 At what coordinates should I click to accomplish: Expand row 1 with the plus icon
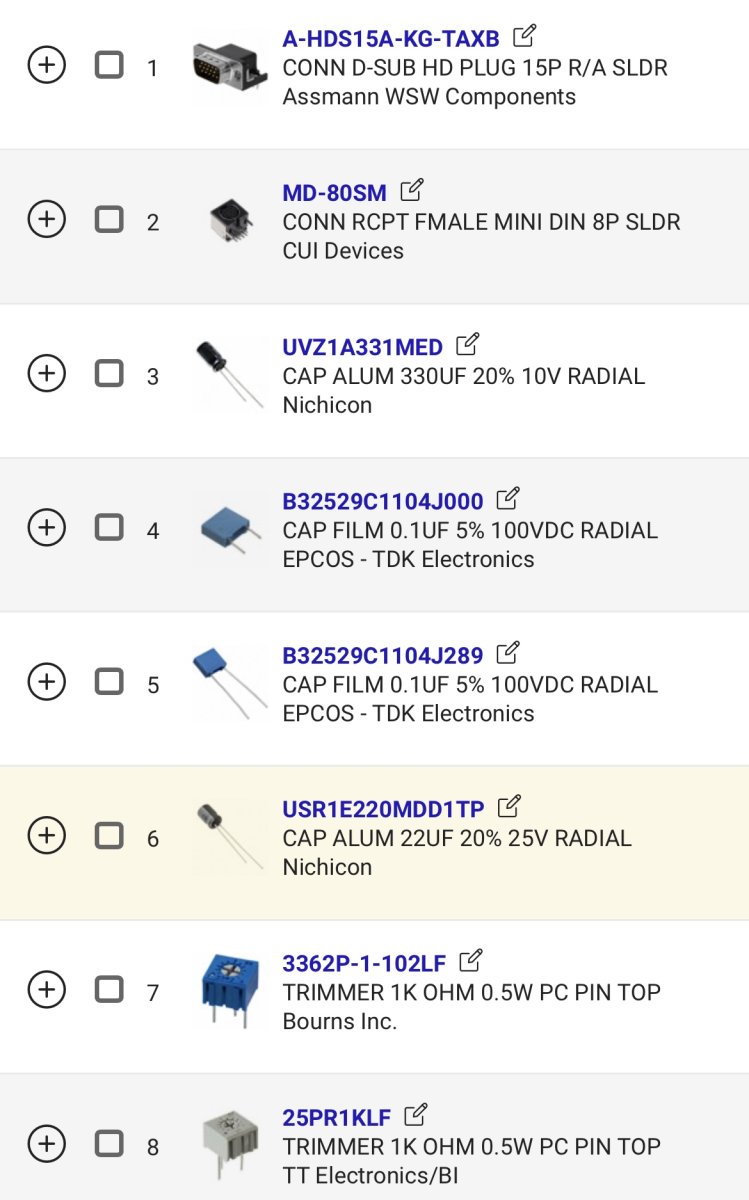46,66
